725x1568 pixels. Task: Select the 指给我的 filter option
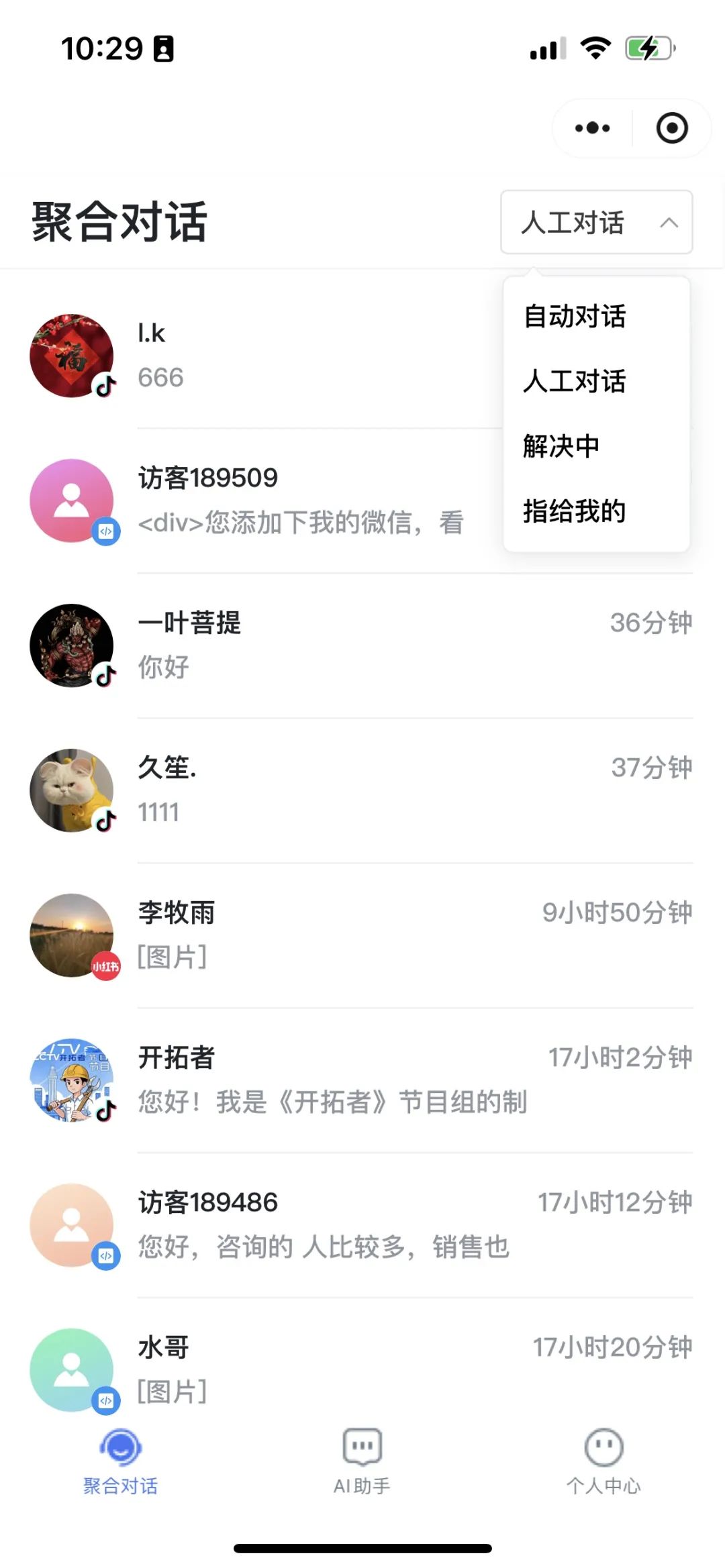tap(575, 511)
